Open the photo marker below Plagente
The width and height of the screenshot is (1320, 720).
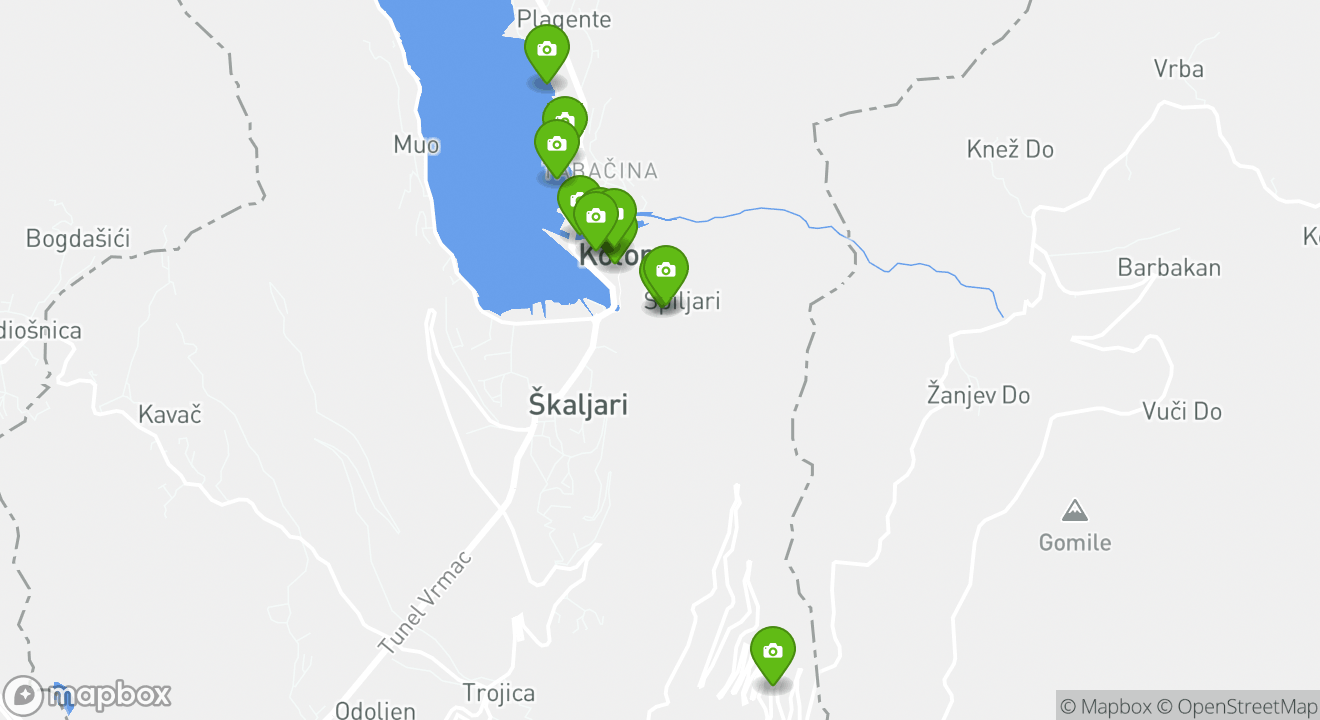coord(546,51)
